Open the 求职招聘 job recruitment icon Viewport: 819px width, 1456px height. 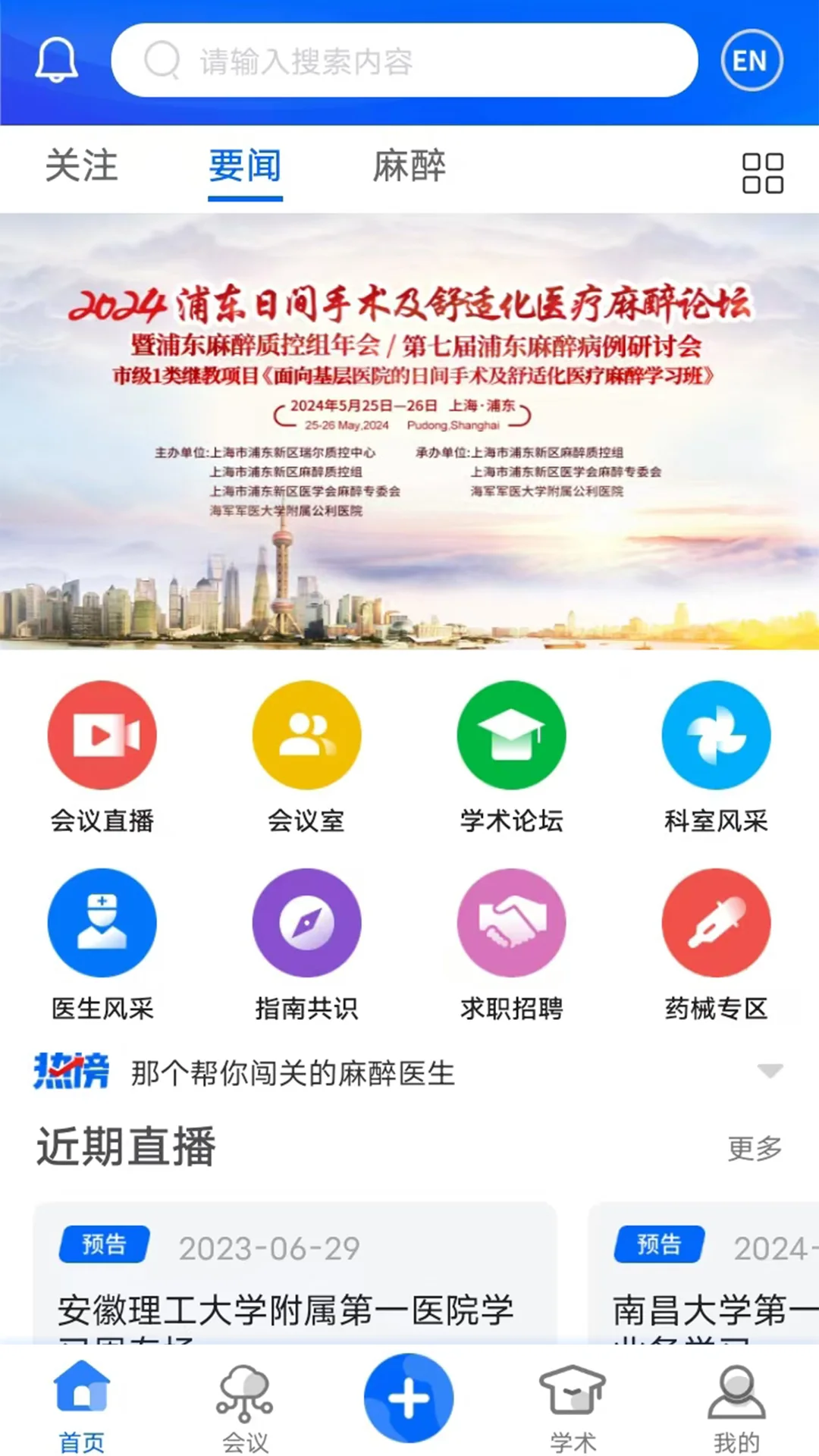pyautogui.click(x=511, y=921)
